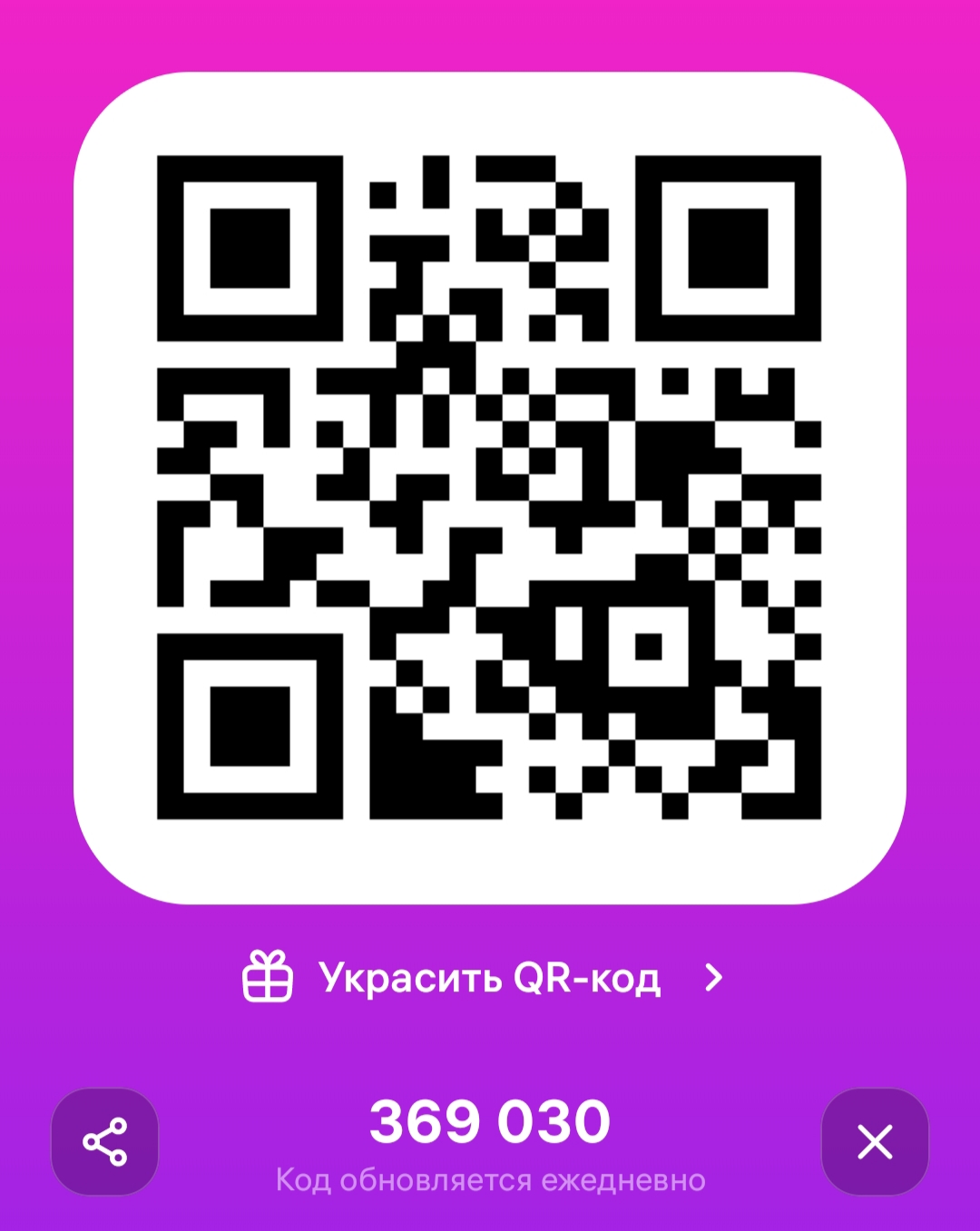
Task: Close the QR code screen
Action: [x=875, y=1141]
